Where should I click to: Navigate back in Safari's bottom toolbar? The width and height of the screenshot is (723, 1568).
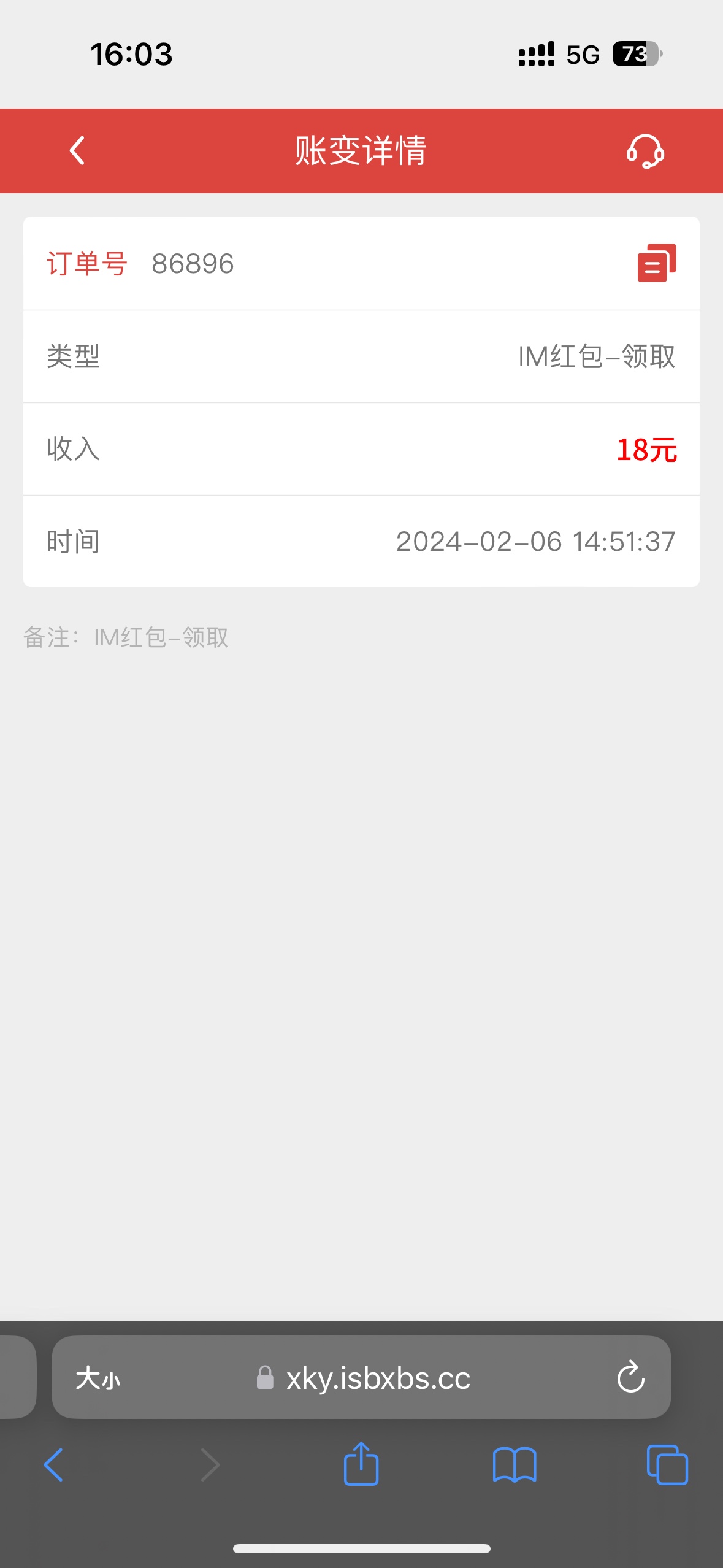pyautogui.click(x=54, y=1465)
